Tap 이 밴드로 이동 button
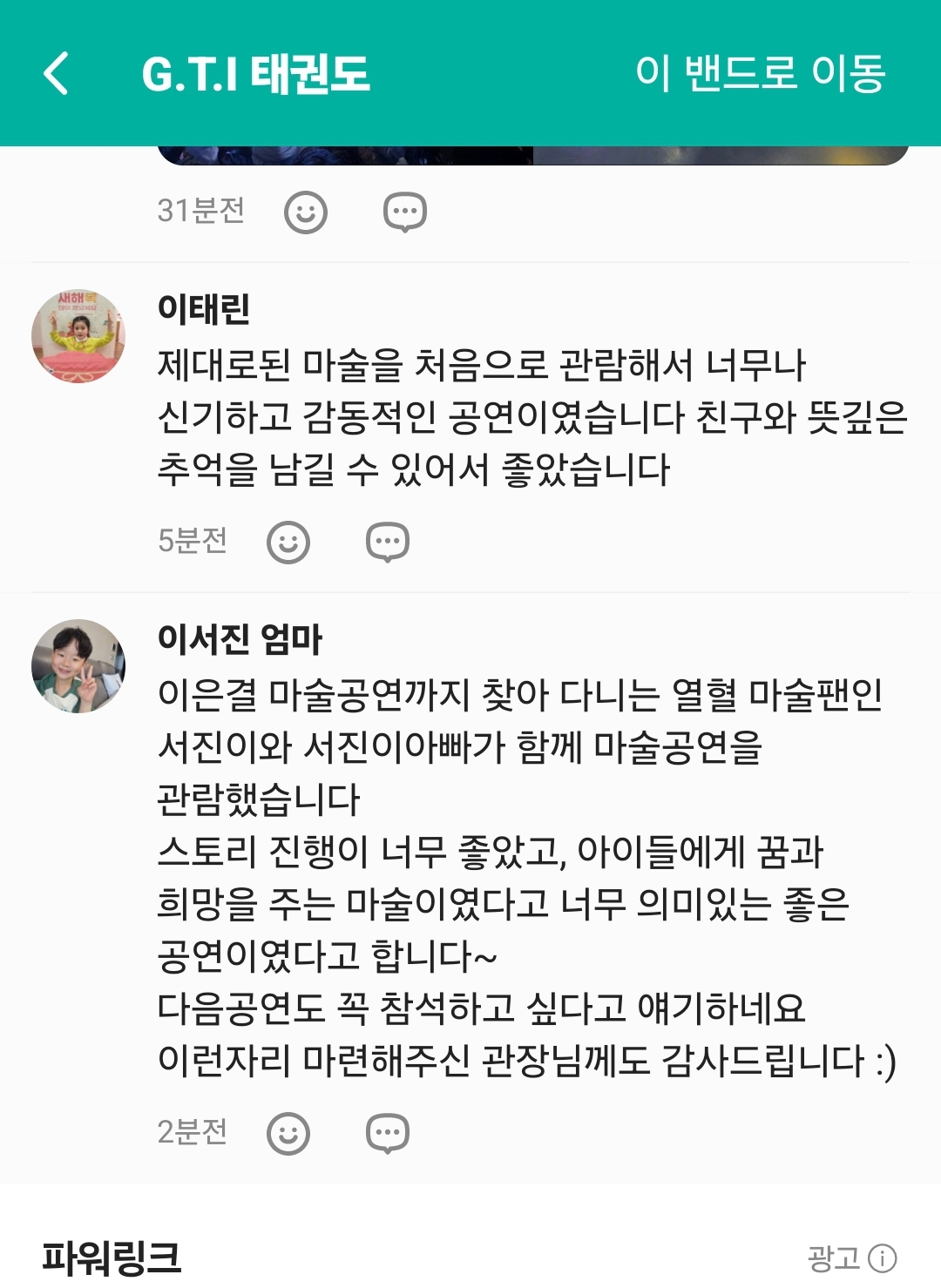 coord(760,73)
